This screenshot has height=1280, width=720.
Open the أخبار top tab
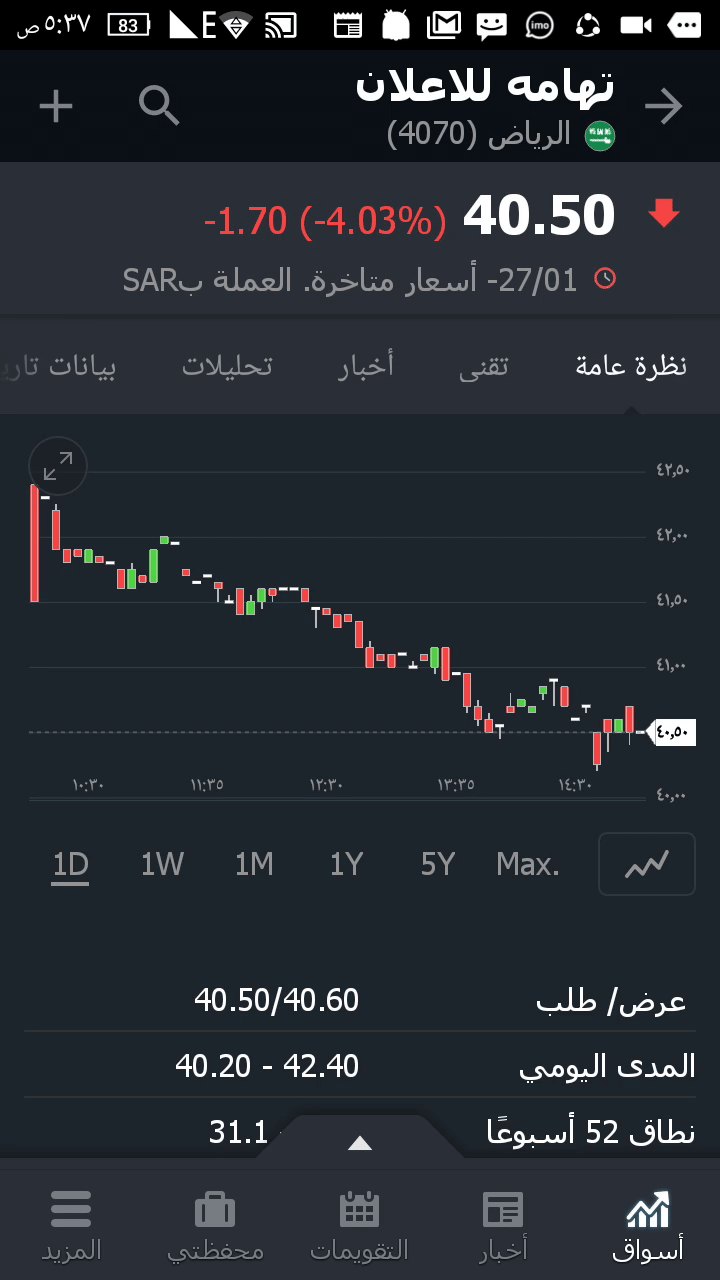pos(366,366)
